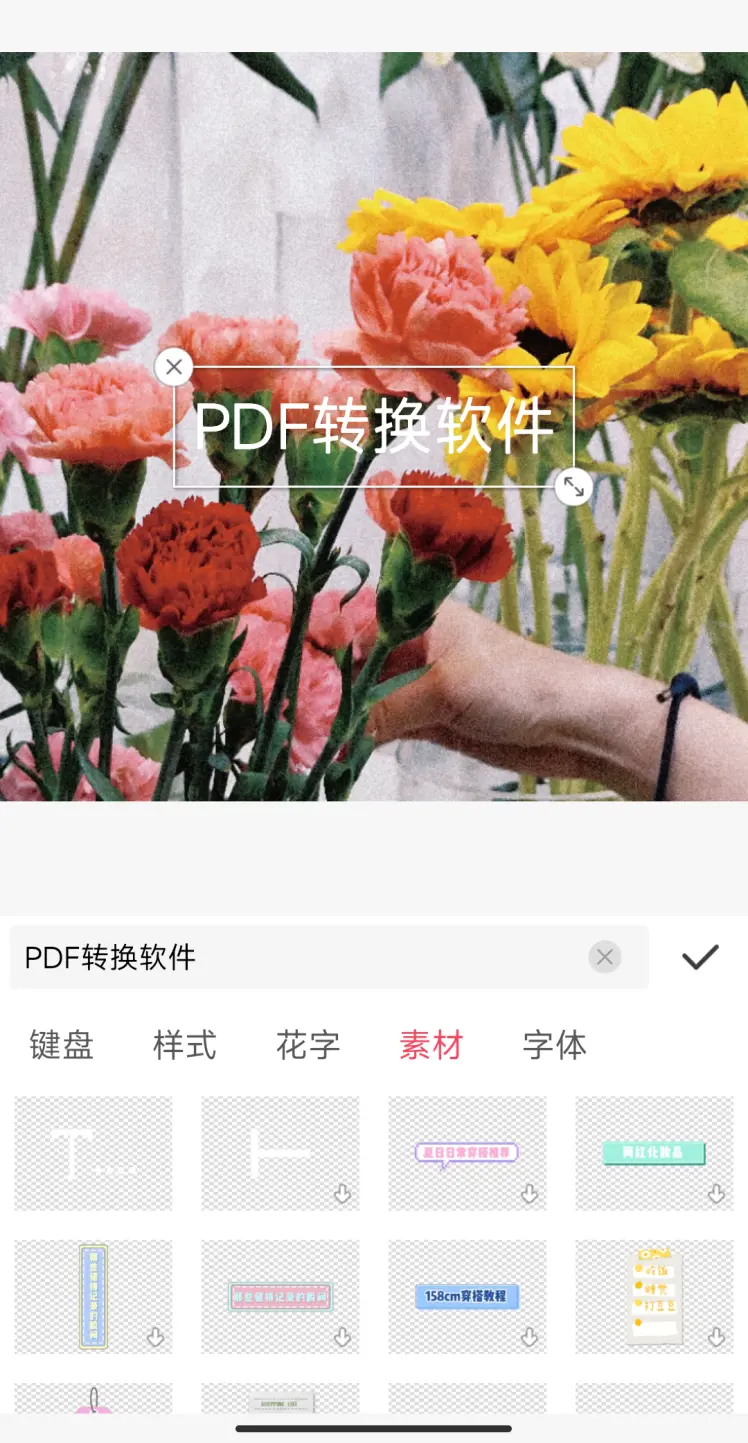Confirm text with the checkmark

[700, 957]
